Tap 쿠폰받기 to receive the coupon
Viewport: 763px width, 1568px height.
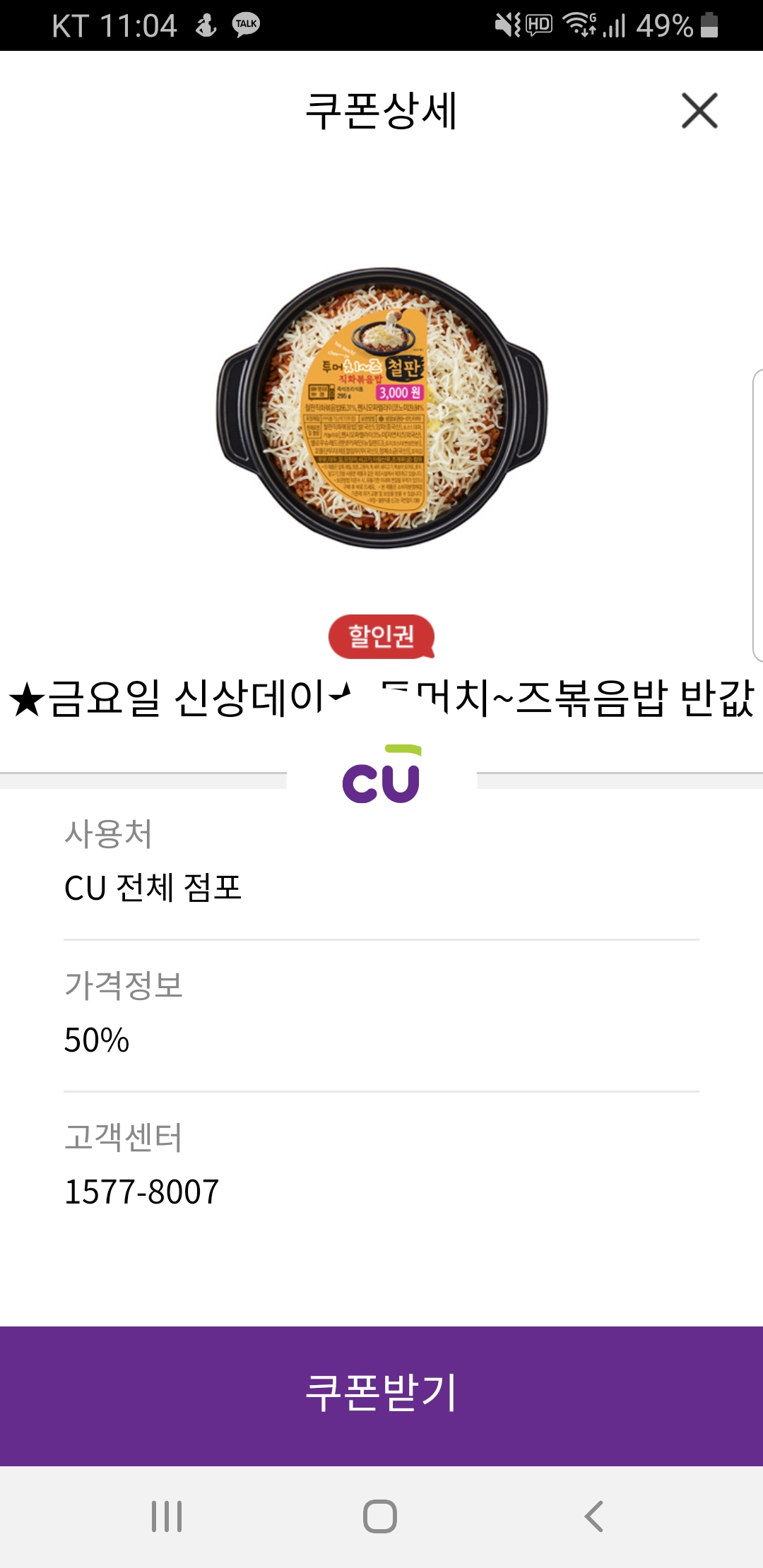click(x=381, y=1395)
